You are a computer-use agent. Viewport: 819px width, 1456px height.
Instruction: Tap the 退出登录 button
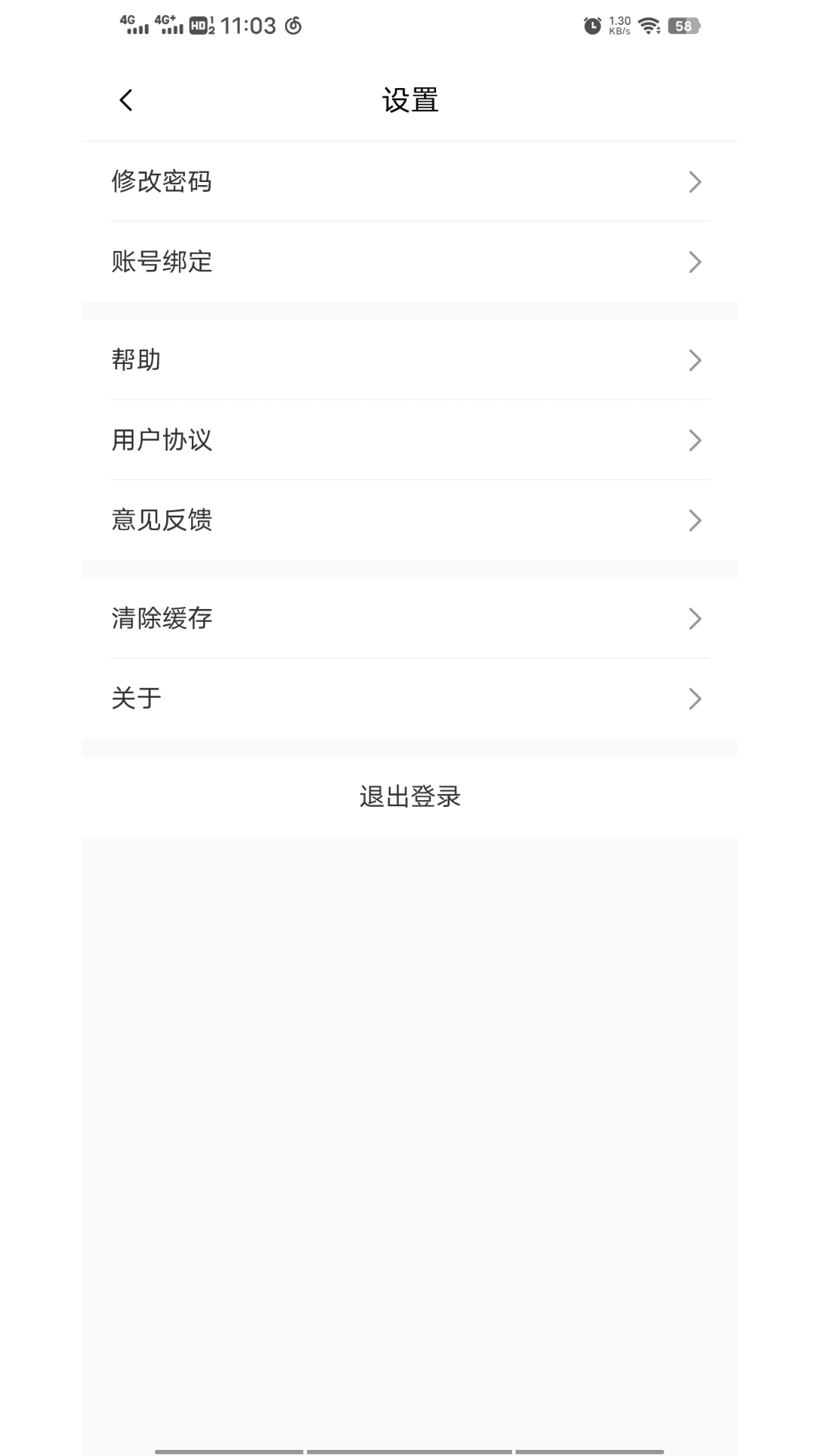coord(409,796)
